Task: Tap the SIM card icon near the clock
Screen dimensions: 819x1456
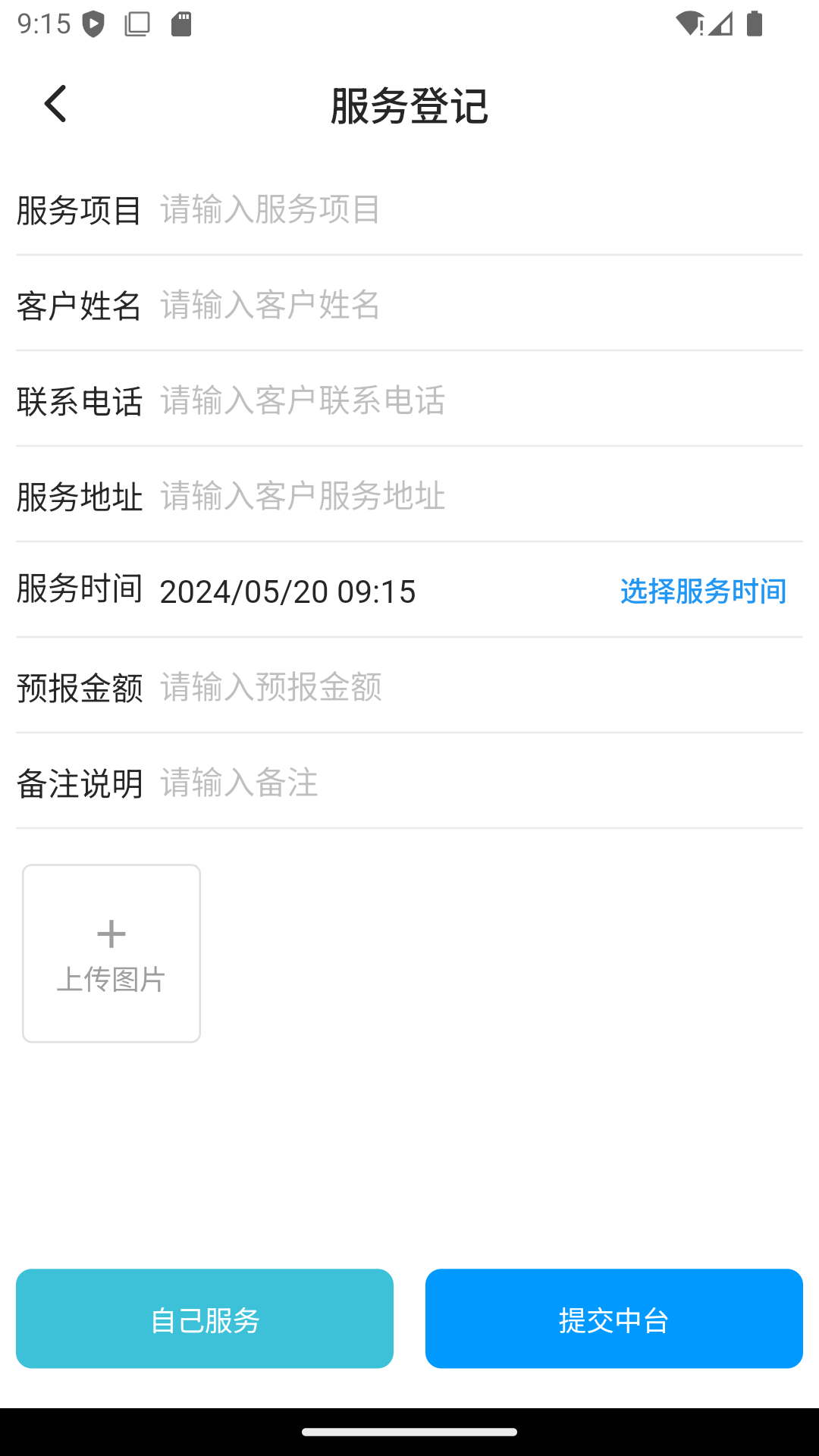Action: click(x=182, y=24)
